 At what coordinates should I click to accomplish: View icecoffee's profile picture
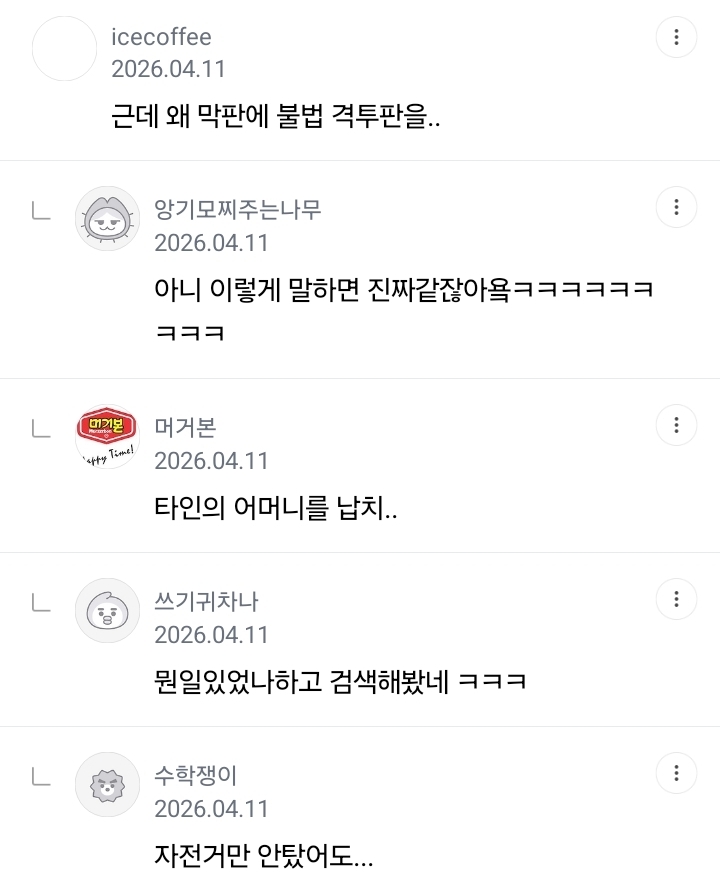pyautogui.click(x=65, y=49)
